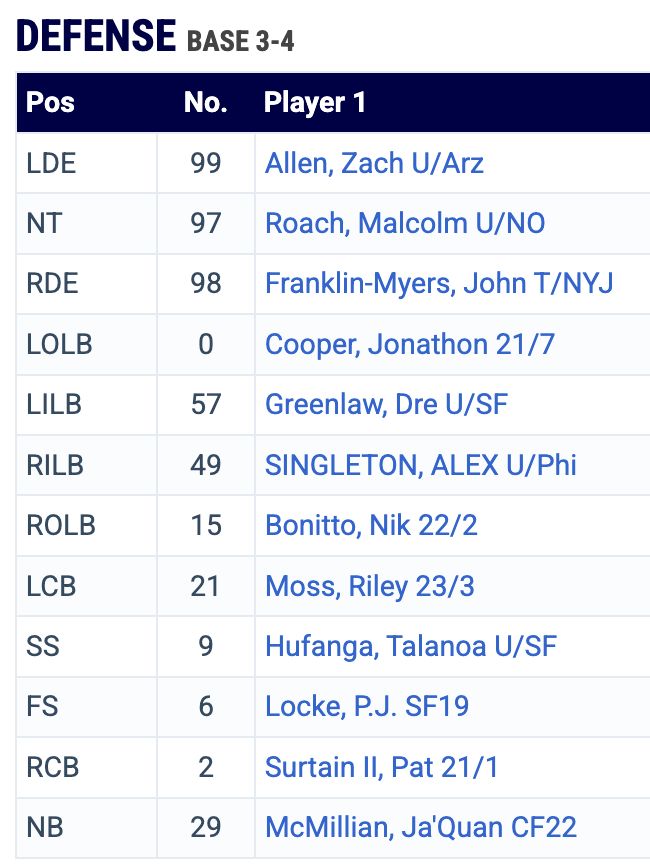Open Zach Allen's player link
This screenshot has height=864, width=650.
[374, 164]
